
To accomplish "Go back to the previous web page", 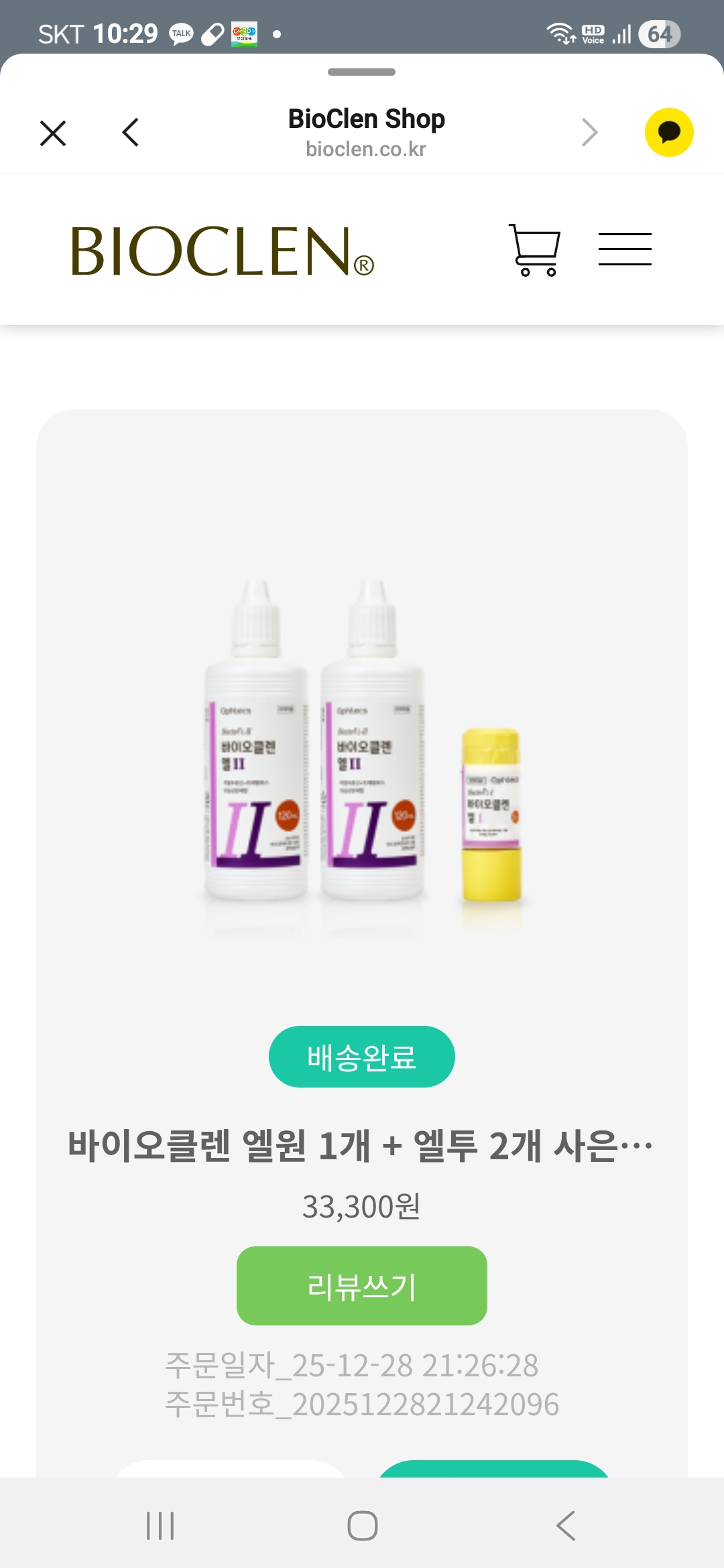I will click(131, 133).
